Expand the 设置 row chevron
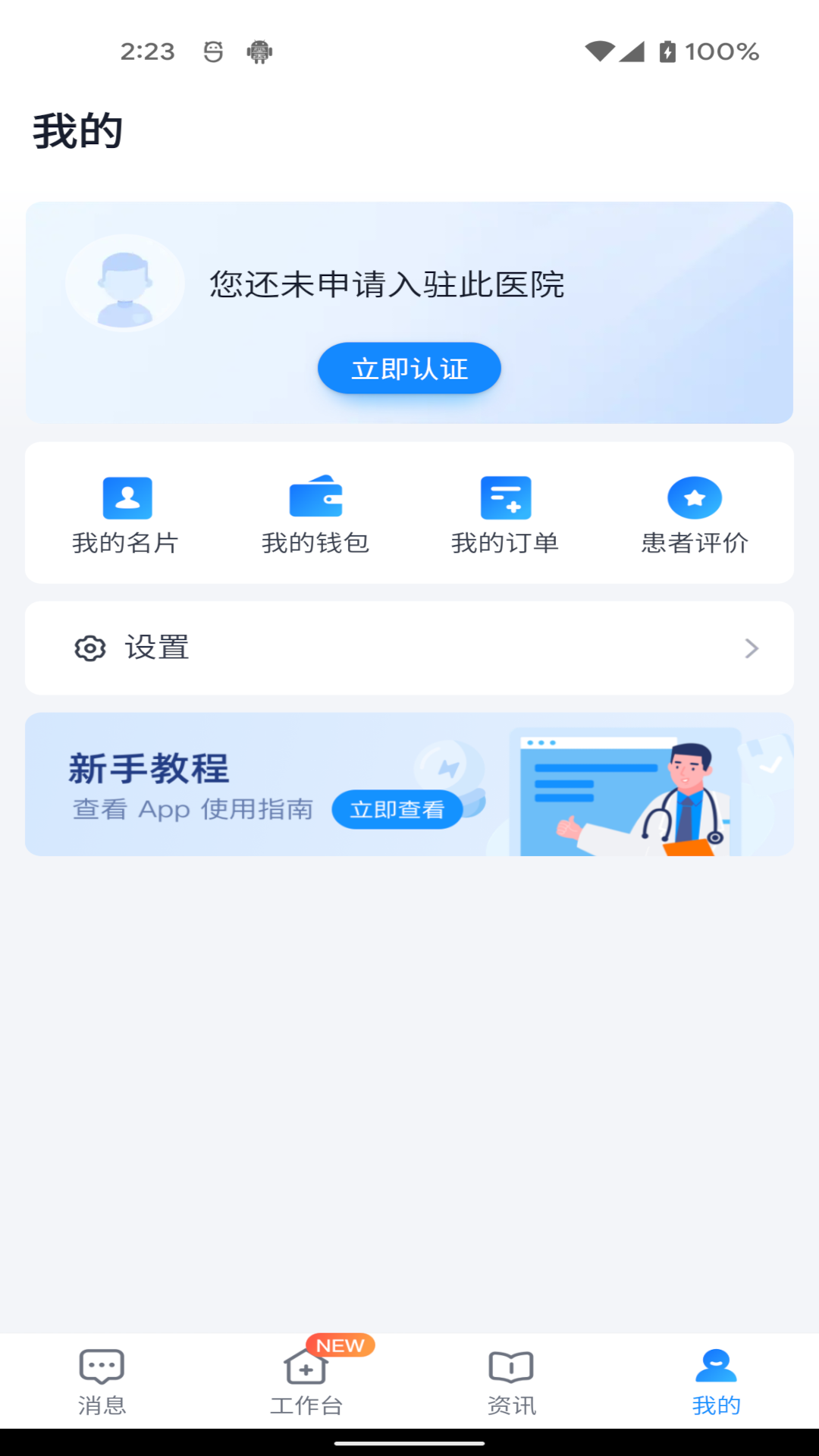Image resolution: width=819 pixels, height=1456 pixels. click(752, 648)
